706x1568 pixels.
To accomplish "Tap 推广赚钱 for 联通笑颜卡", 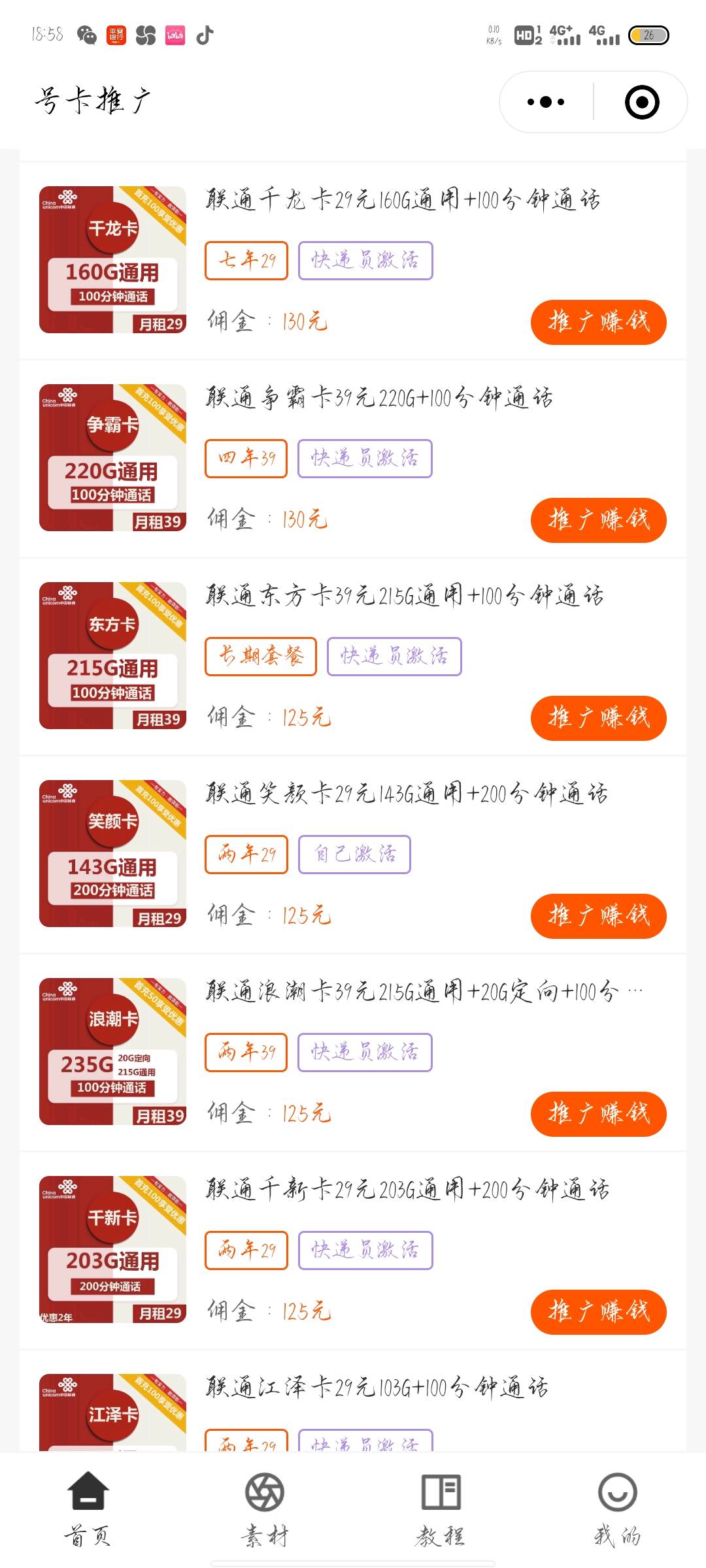I will [598, 915].
